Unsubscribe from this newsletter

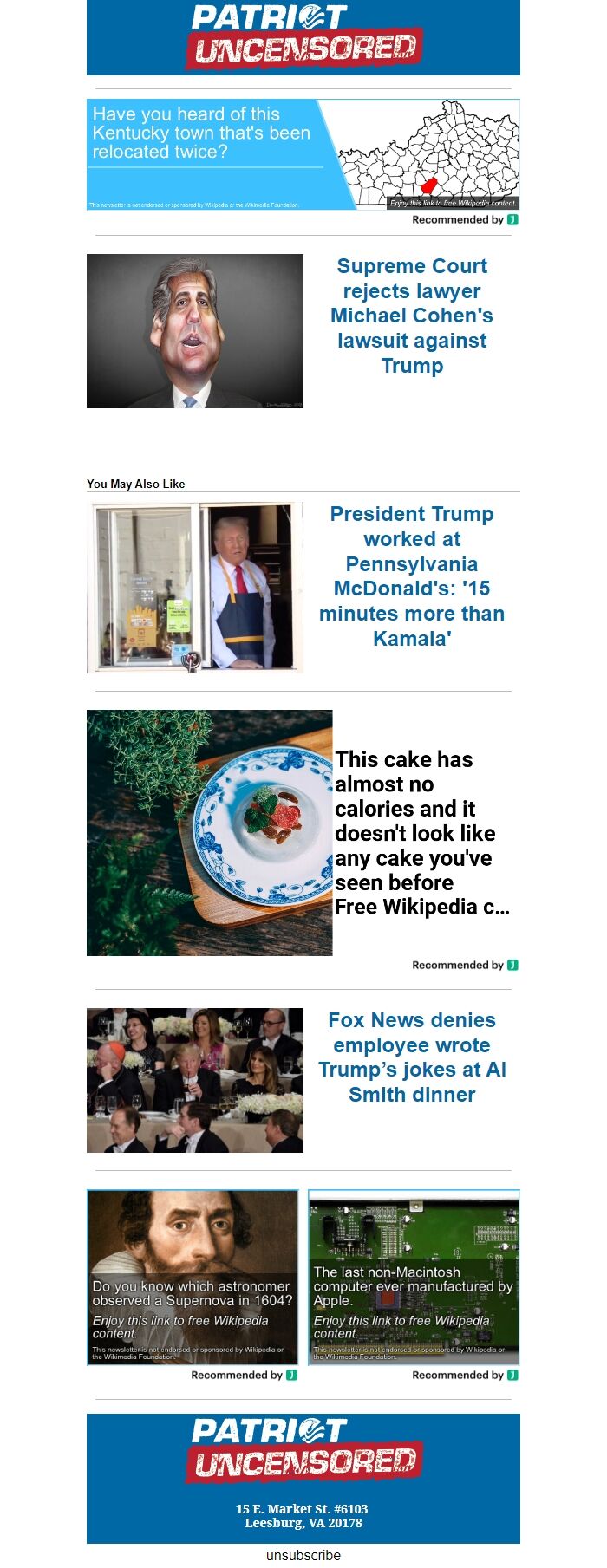tap(303, 1555)
